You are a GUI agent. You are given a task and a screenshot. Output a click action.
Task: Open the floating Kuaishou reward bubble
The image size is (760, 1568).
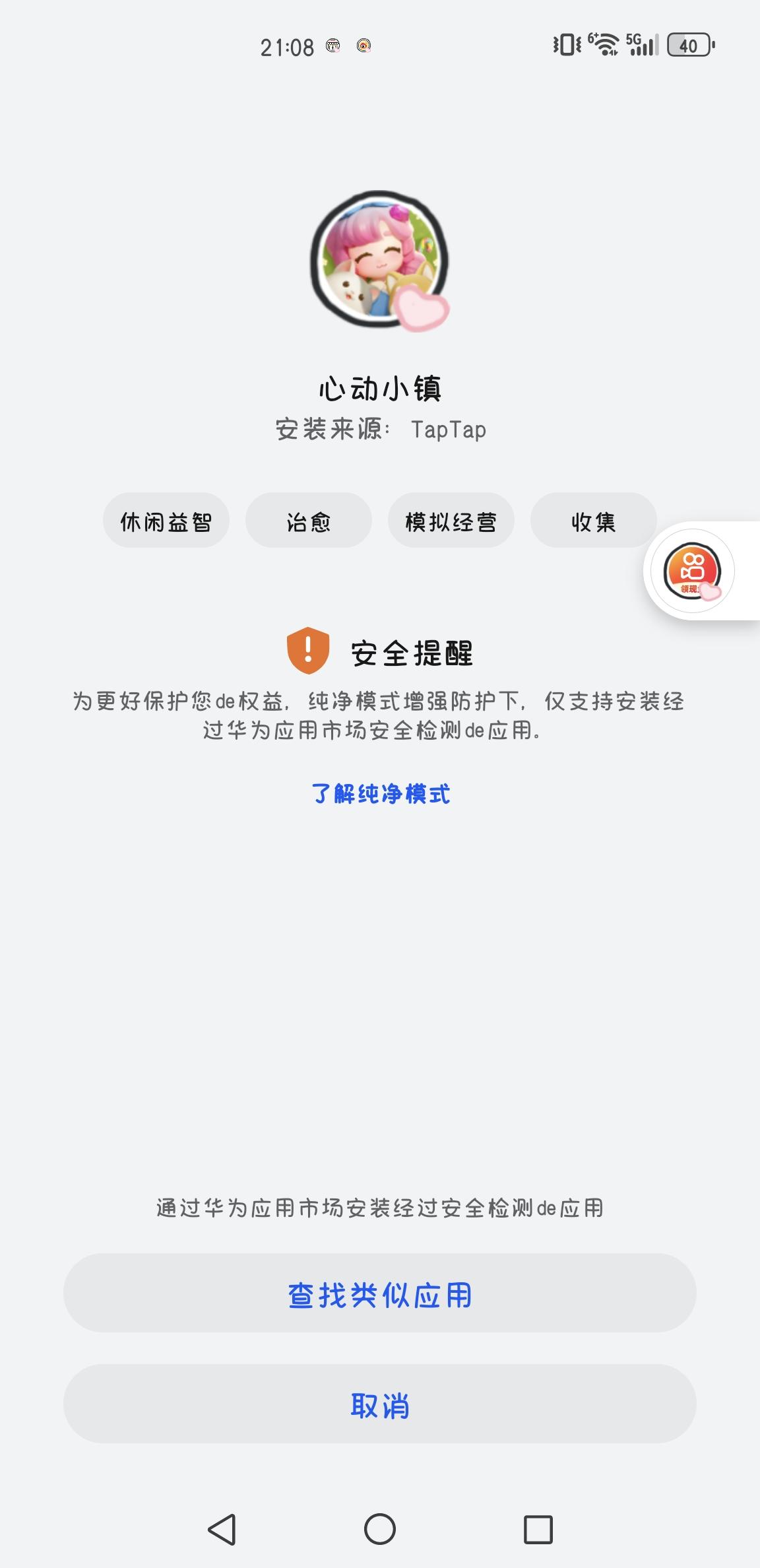(692, 572)
